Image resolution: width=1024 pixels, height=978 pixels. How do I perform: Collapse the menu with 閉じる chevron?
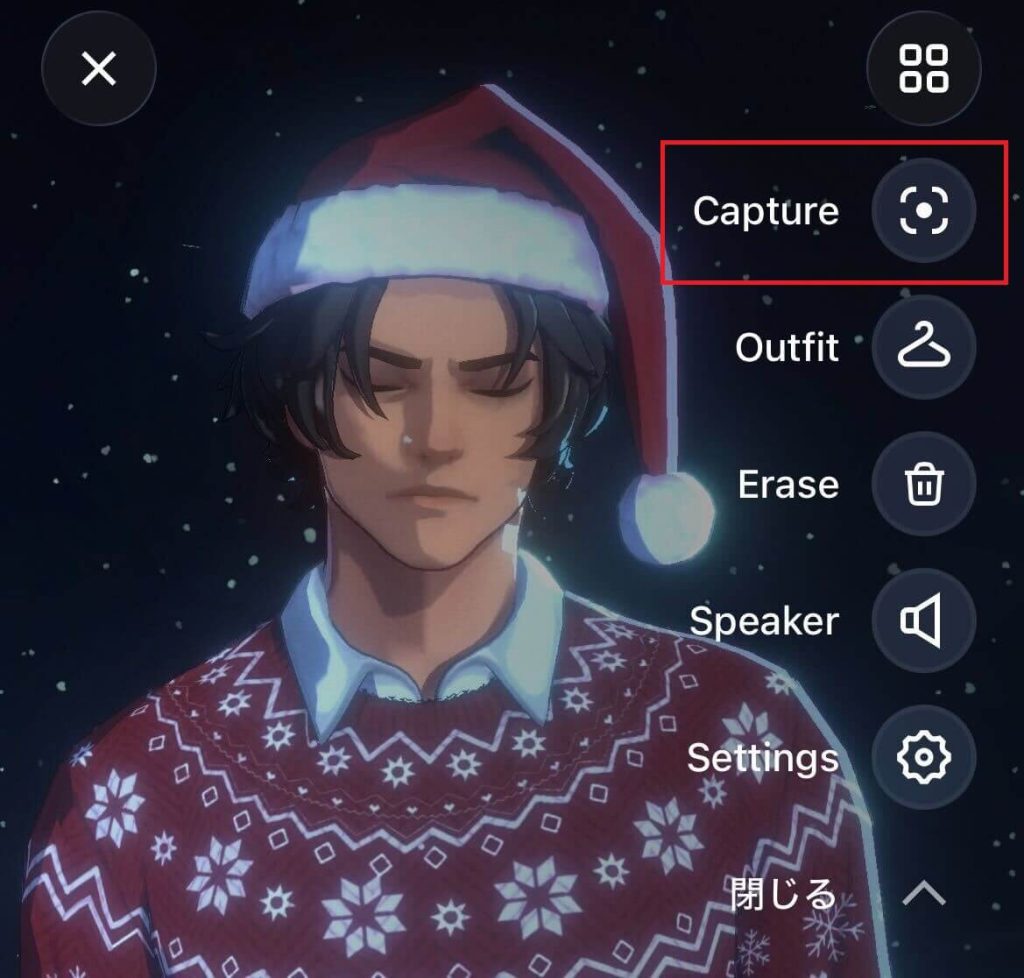(x=922, y=892)
